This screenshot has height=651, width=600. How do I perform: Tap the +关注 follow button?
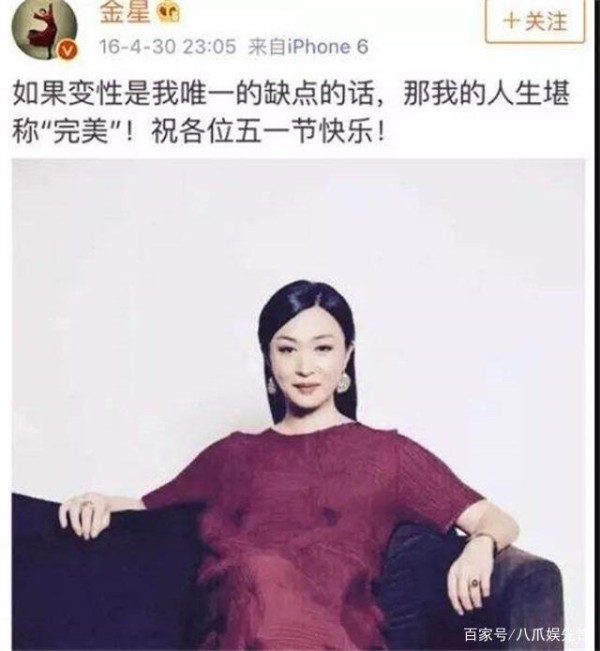(534, 19)
